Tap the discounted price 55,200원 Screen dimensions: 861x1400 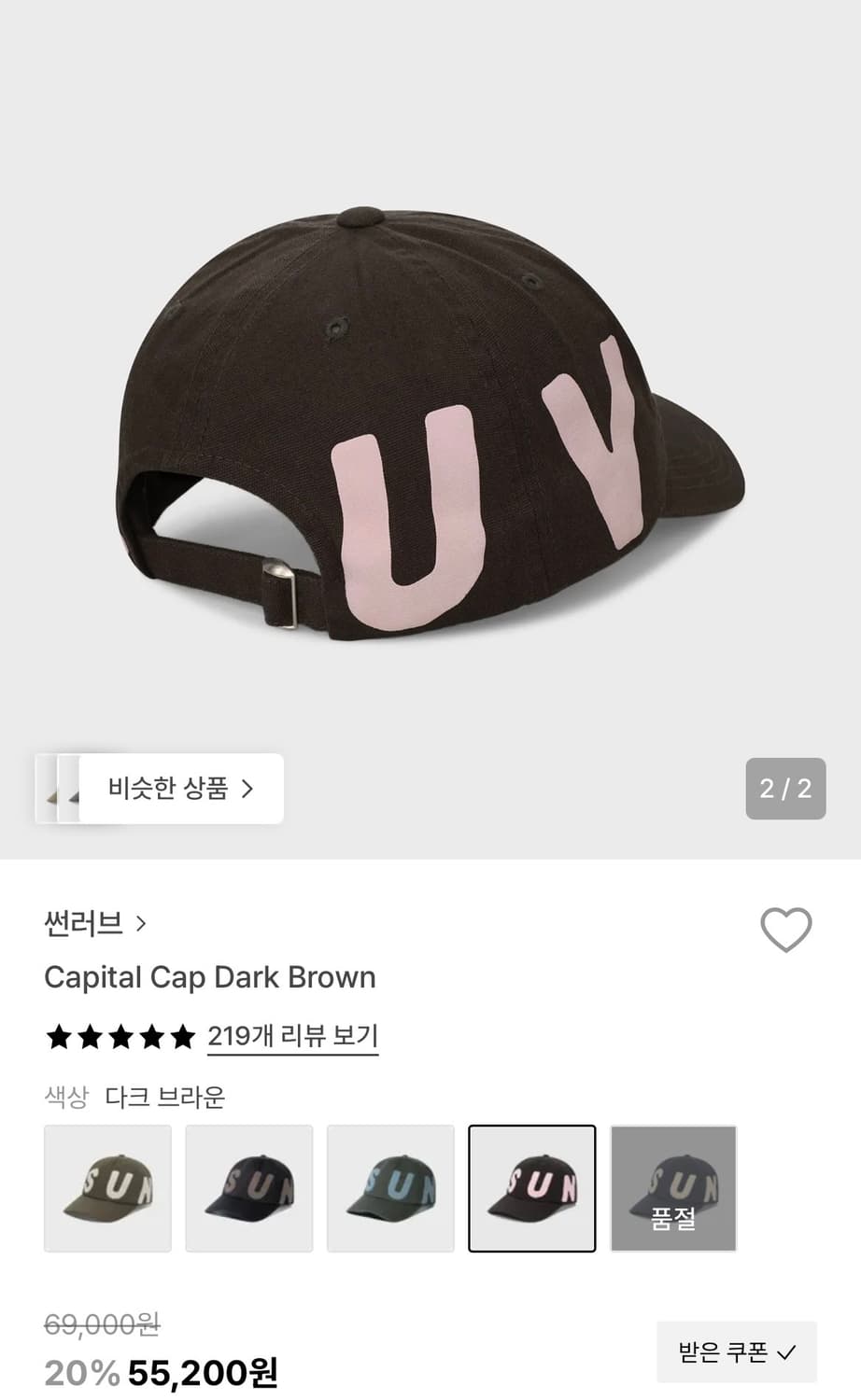(204, 1372)
